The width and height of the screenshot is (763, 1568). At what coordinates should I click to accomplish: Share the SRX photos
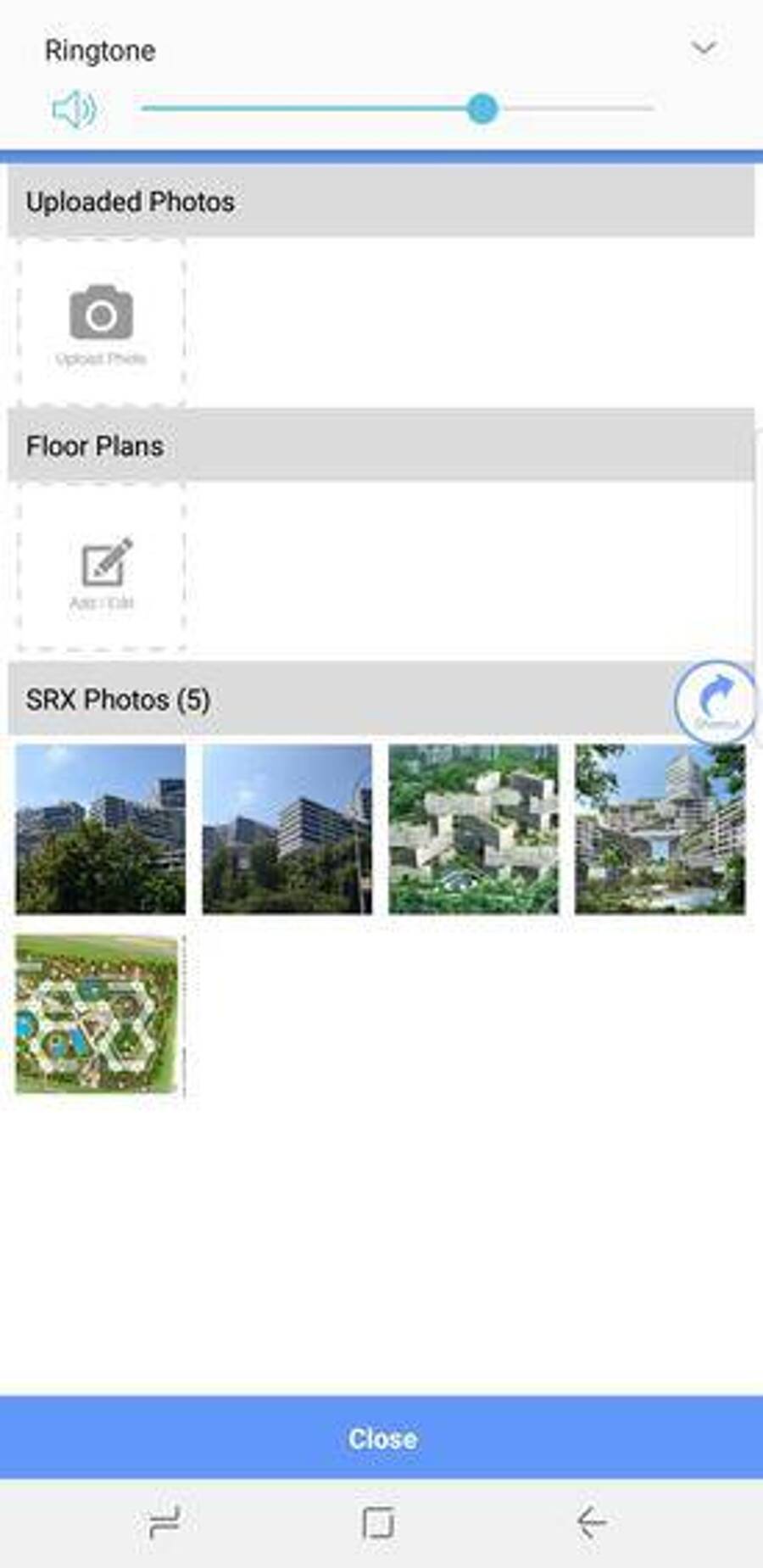716,702
